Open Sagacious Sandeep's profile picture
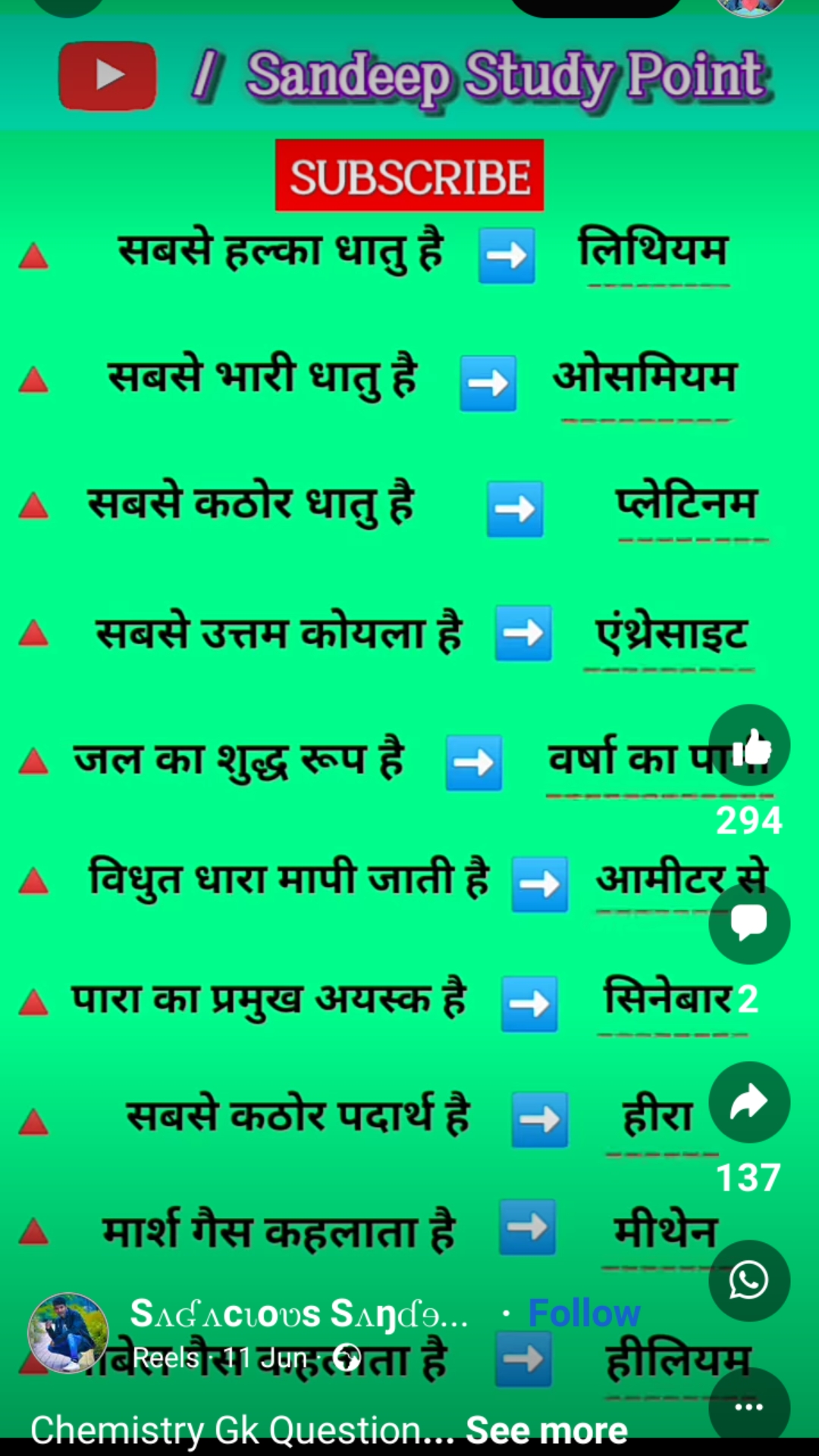The width and height of the screenshot is (819, 1456). click(68, 1333)
